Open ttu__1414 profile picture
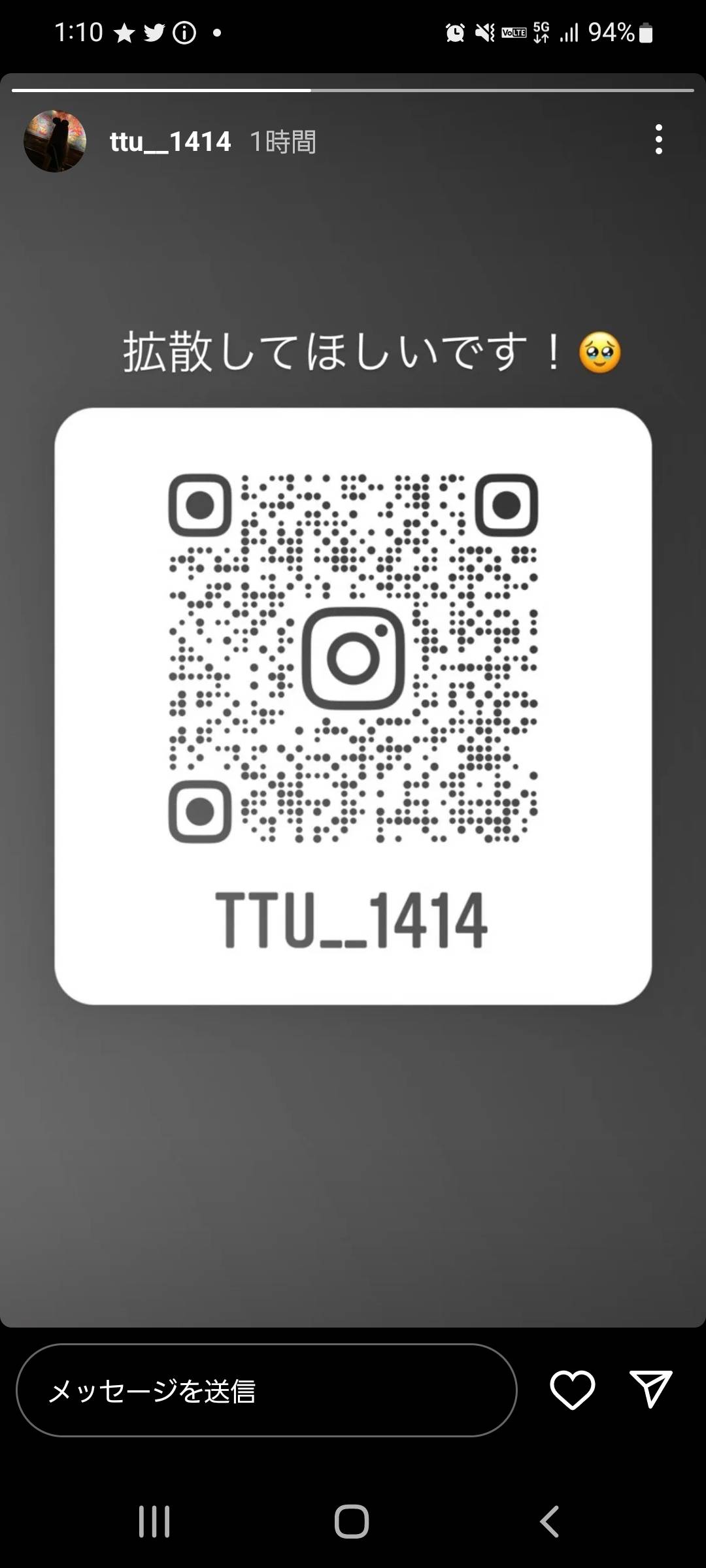The height and width of the screenshot is (1568, 706). coord(55,141)
